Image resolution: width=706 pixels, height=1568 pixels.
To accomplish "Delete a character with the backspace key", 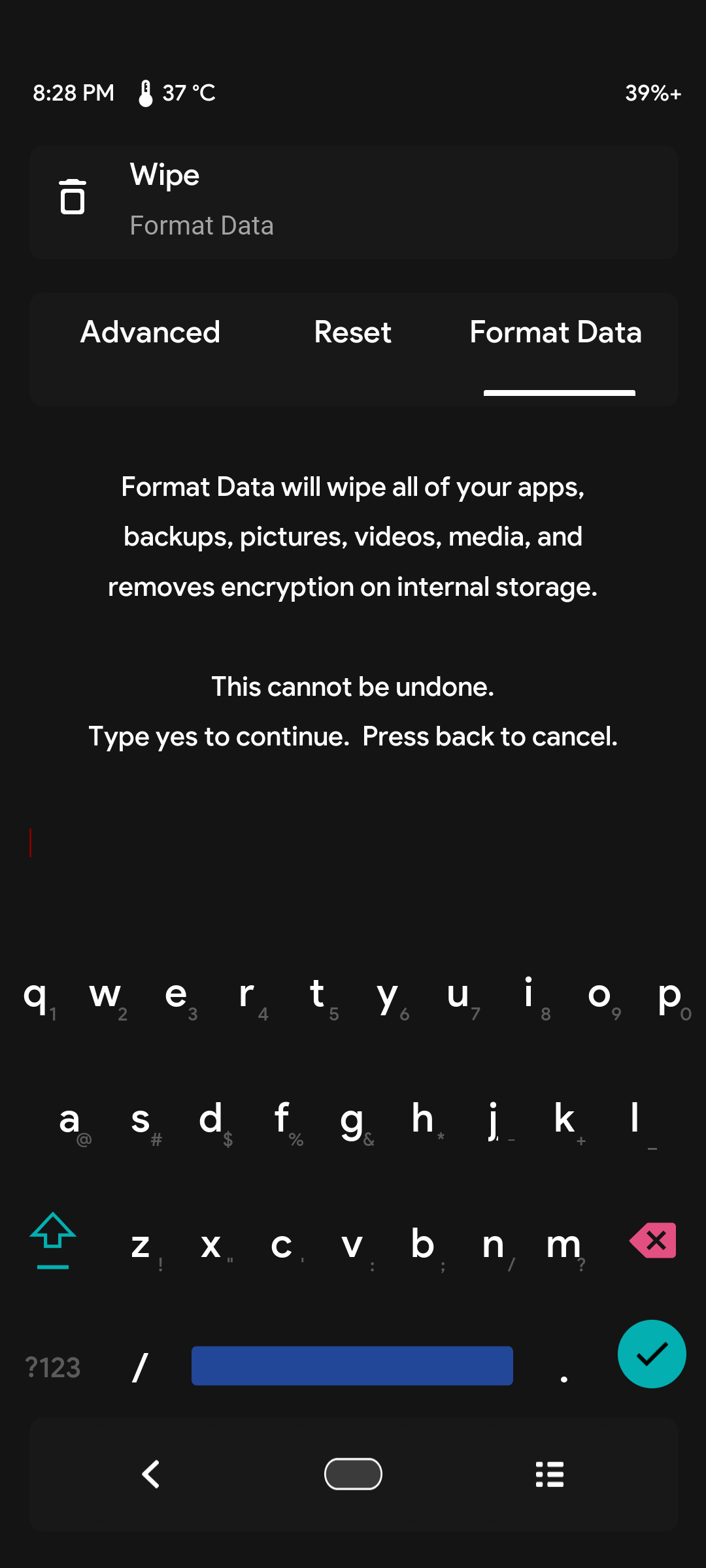I will click(x=653, y=1240).
